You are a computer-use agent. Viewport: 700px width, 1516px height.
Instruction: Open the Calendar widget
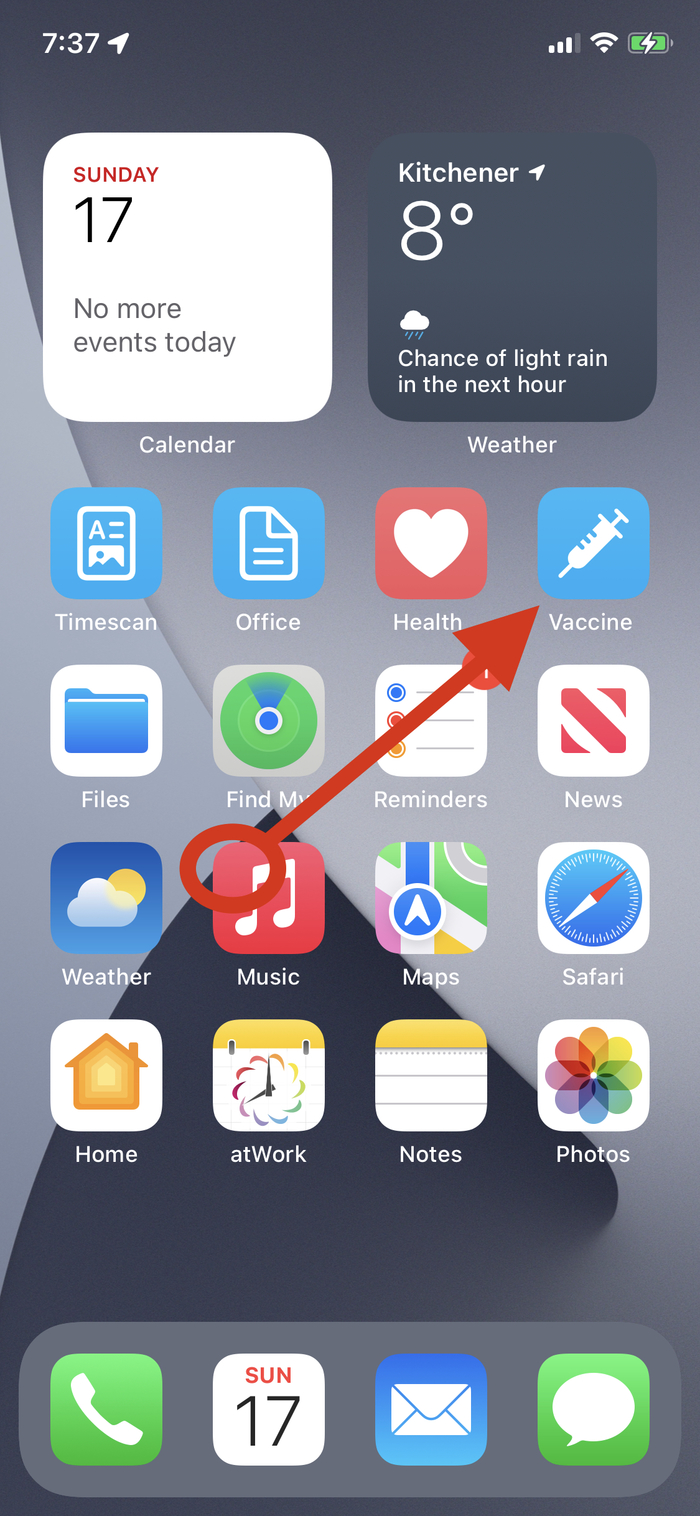(x=187, y=277)
